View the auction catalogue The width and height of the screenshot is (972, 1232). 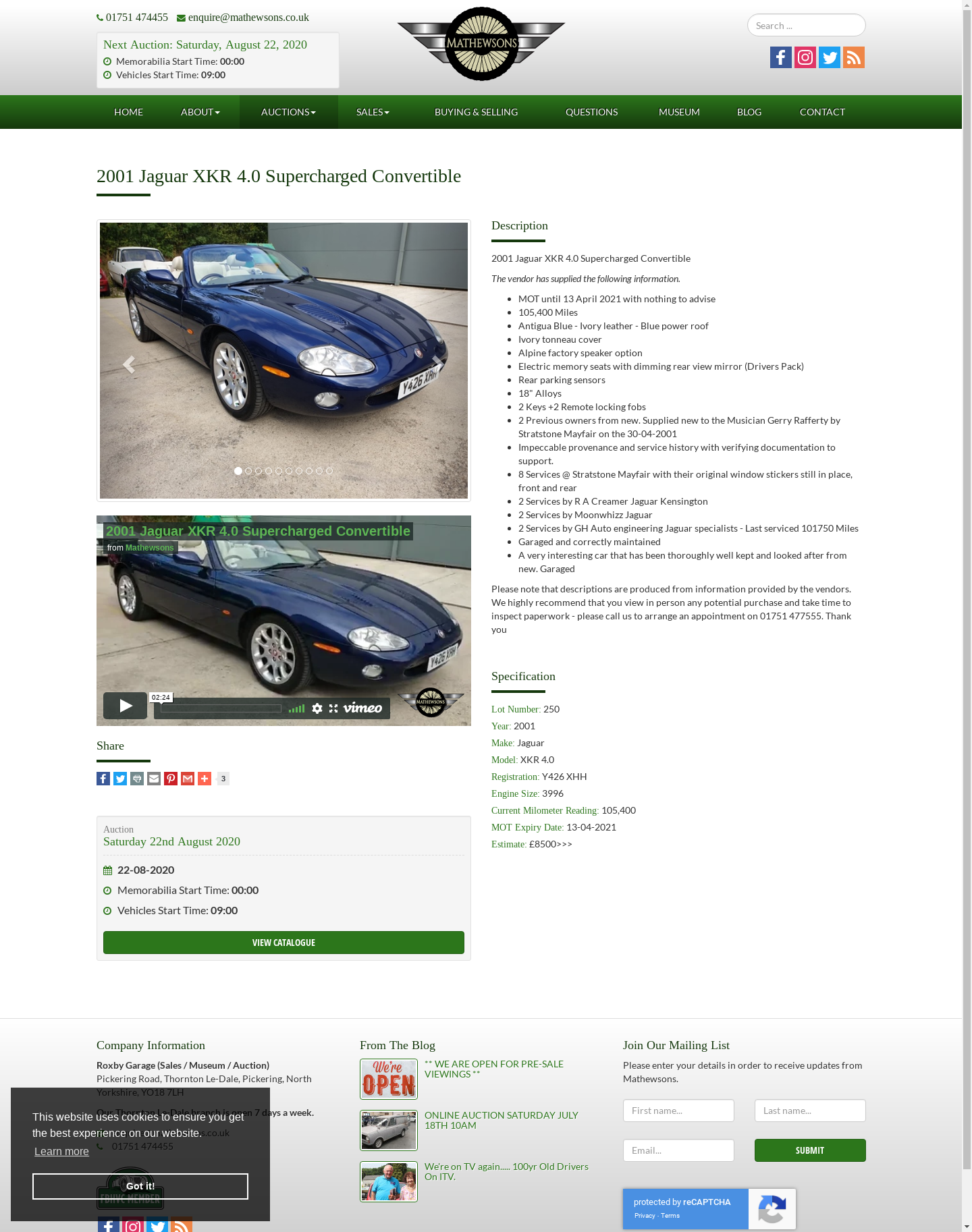click(283, 943)
